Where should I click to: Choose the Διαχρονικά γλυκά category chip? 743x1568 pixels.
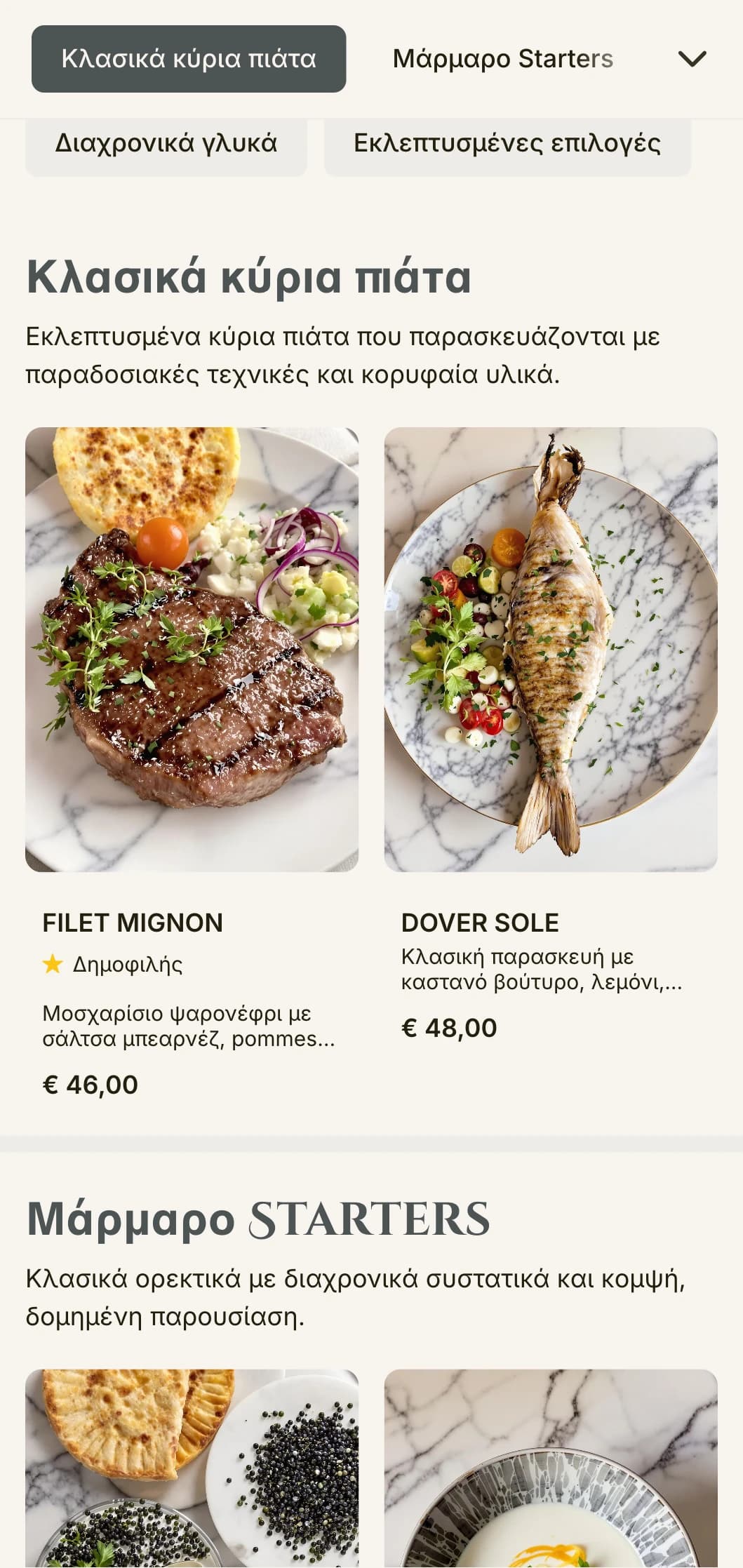(x=166, y=144)
